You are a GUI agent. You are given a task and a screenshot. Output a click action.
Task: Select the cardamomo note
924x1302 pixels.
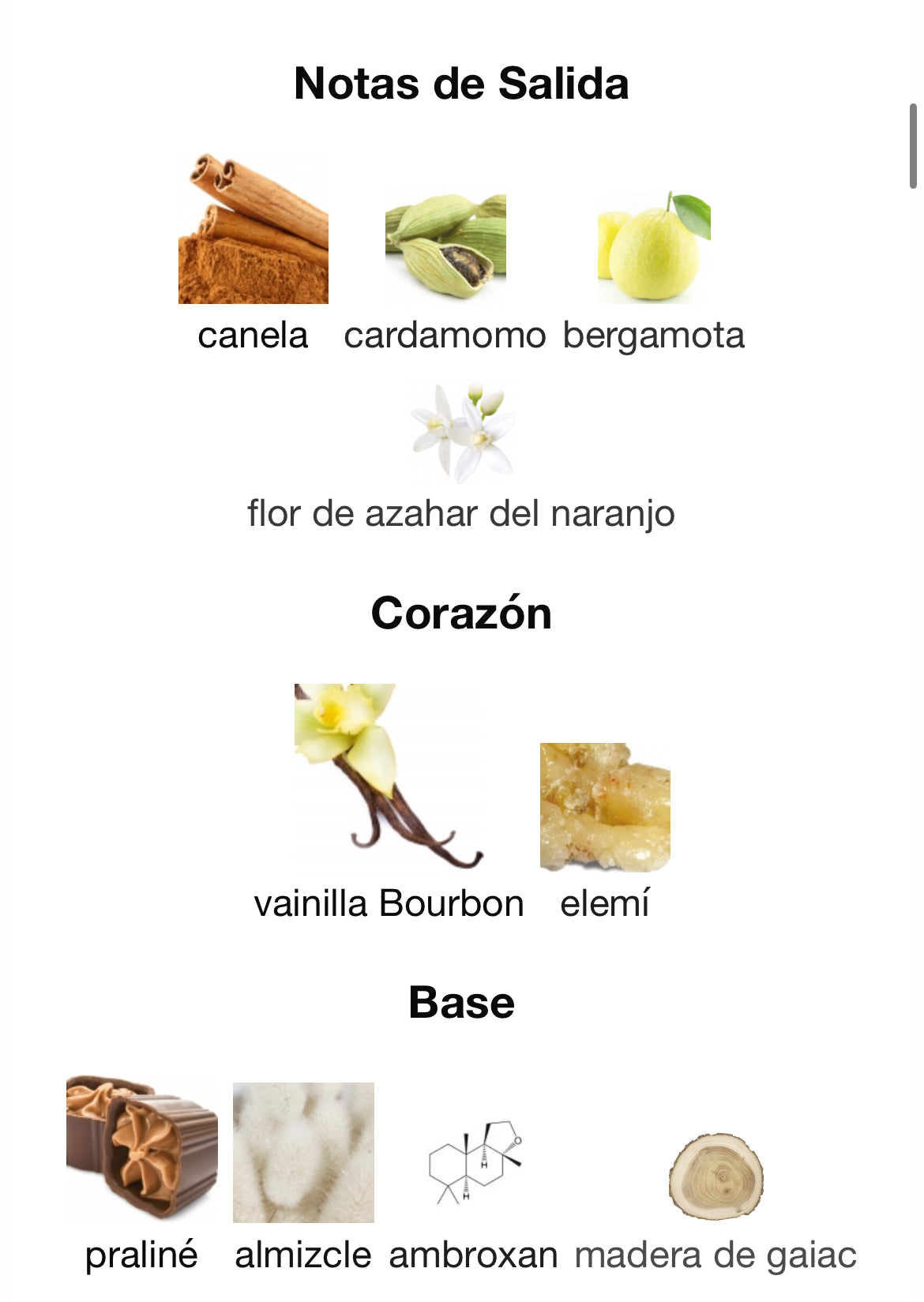[445, 246]
